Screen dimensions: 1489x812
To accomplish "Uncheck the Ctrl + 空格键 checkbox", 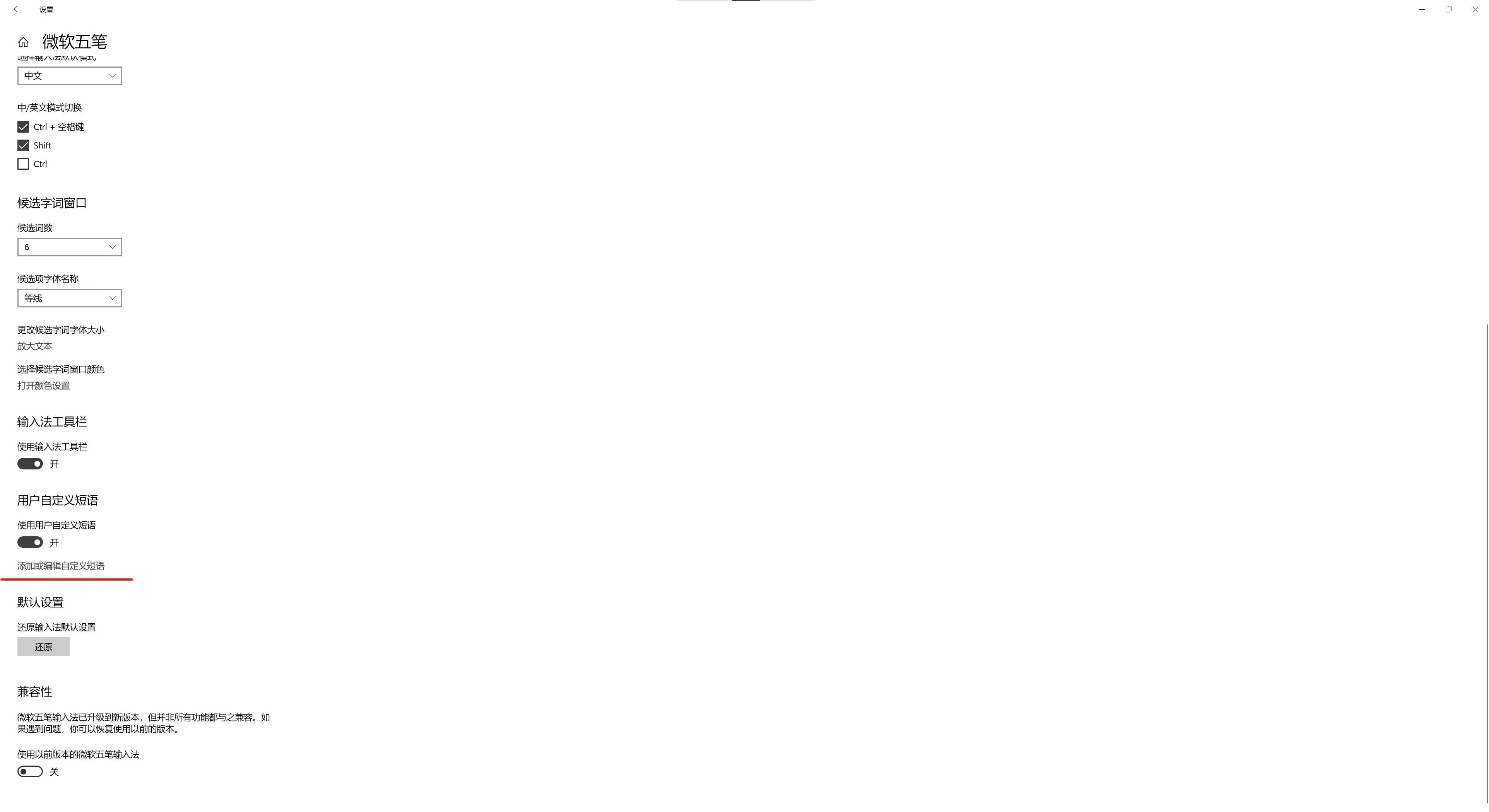I will click(23, 126).
